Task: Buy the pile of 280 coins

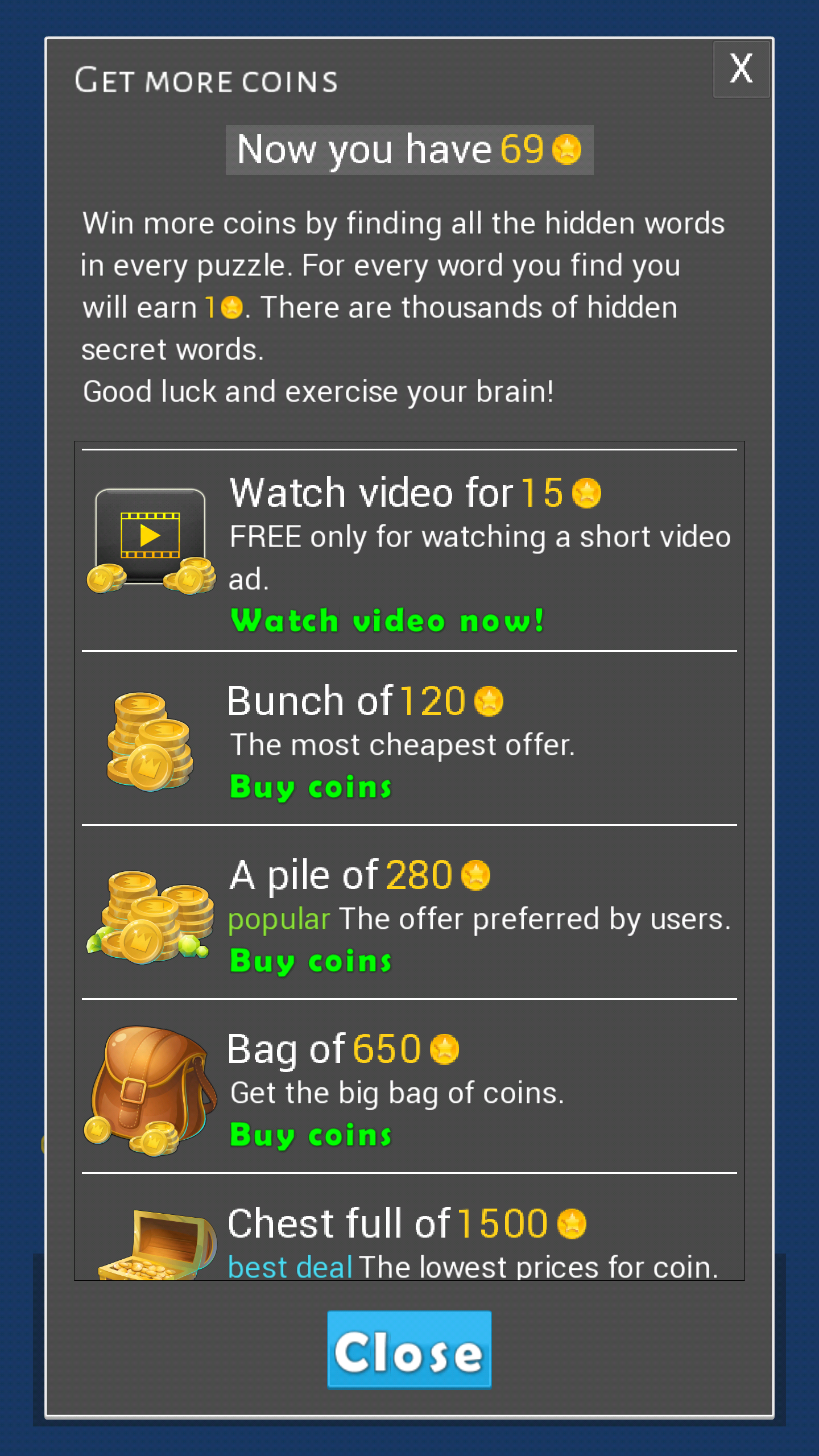Action: tap(311, 961)
